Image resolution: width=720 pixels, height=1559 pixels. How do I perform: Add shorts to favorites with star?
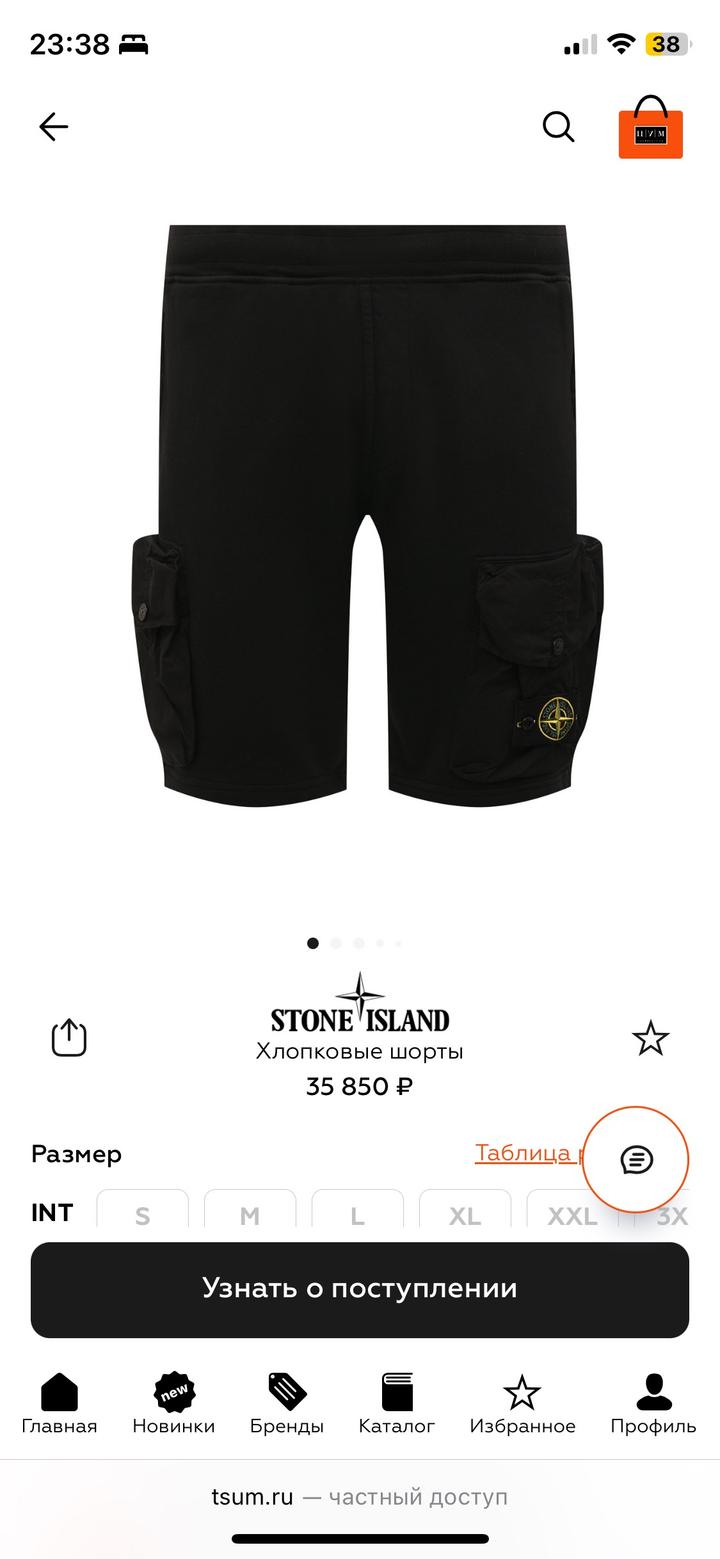point(650,1039)
